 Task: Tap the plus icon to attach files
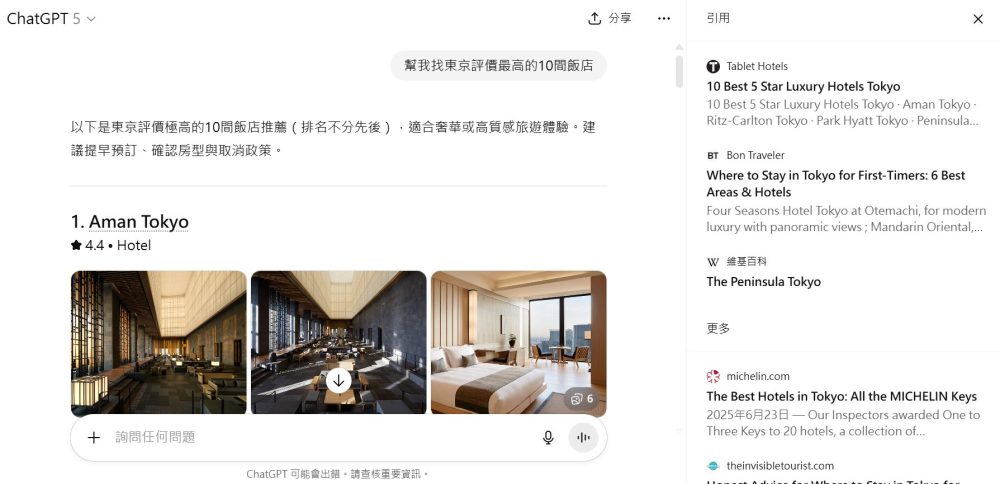94,437
